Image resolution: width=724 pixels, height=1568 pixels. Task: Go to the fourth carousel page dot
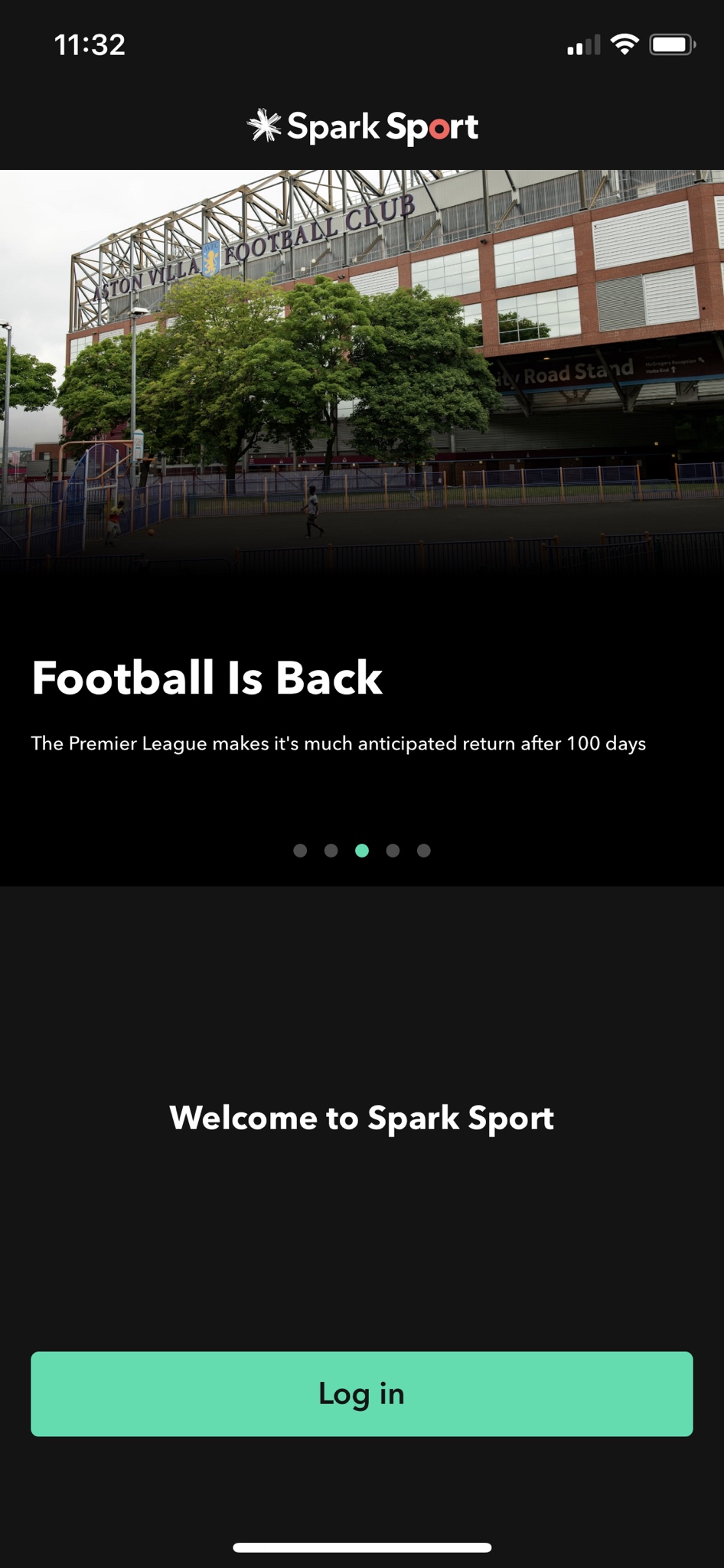tap(393, 851)
